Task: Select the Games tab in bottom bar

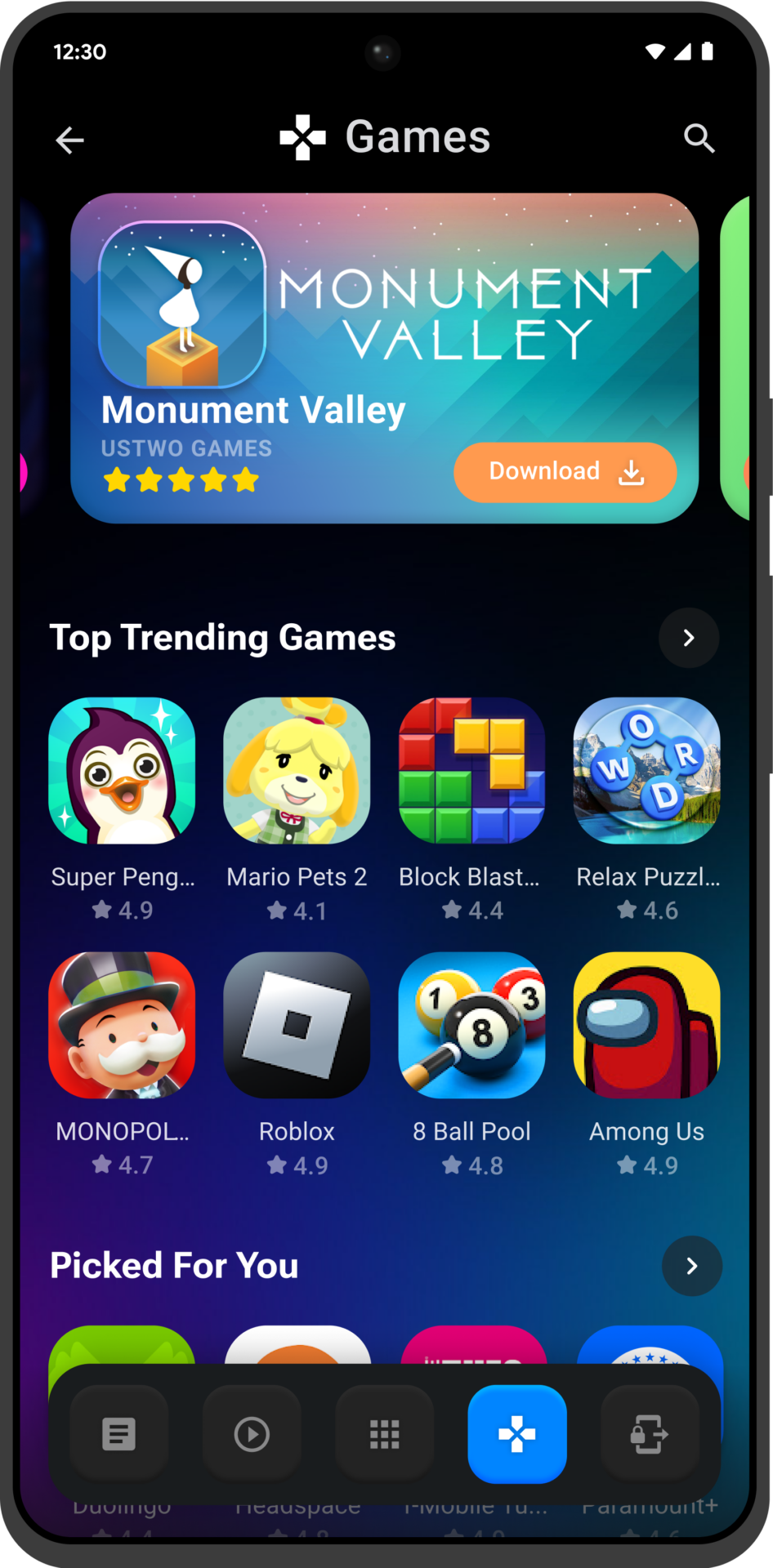Action: [517, 1434]
